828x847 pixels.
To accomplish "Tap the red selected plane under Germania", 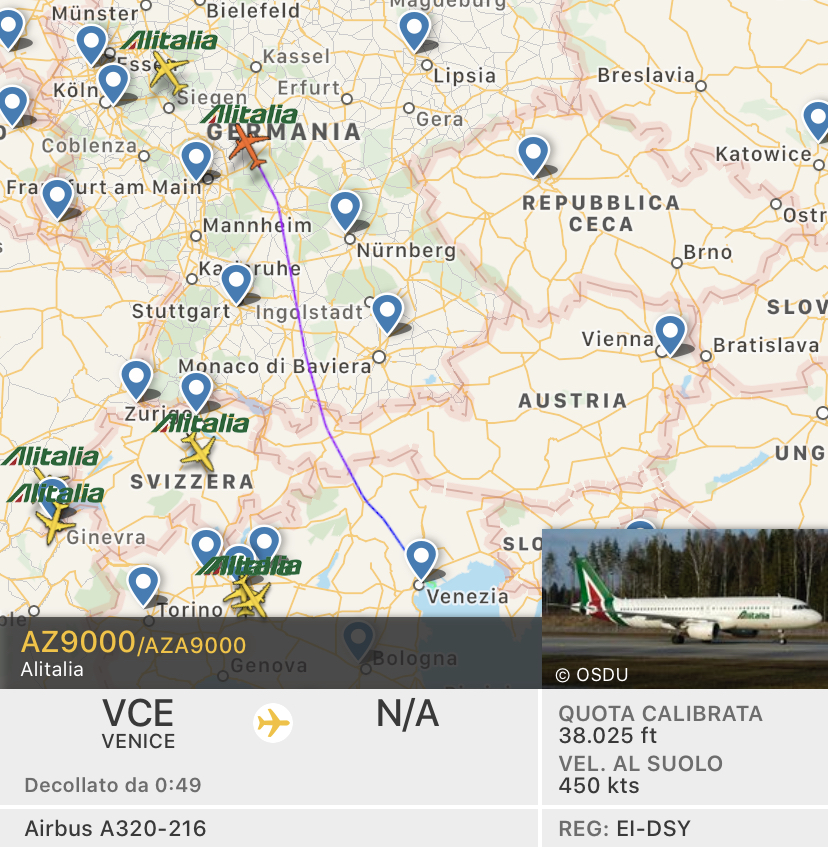I will pos(247,149).
